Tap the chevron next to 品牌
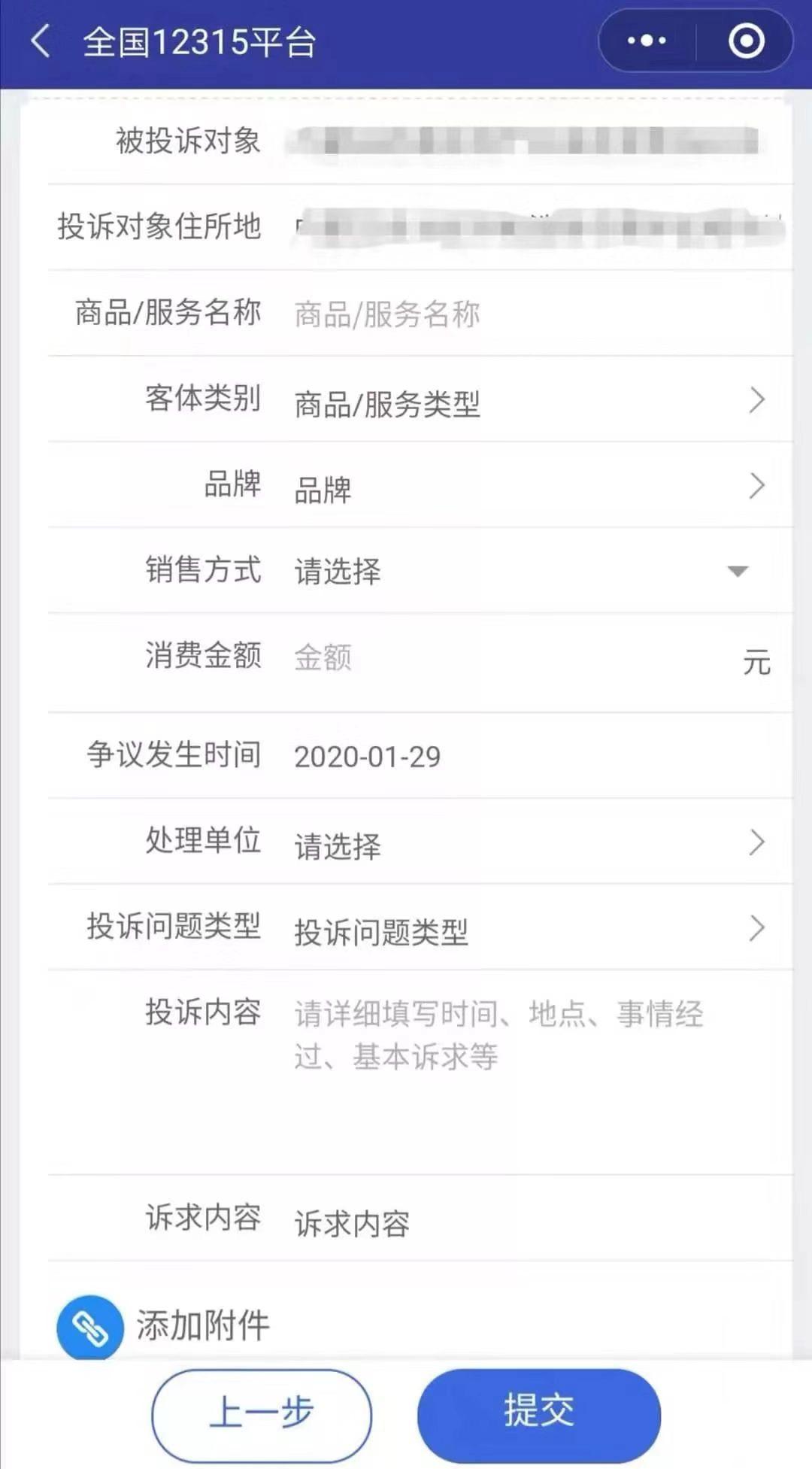This screenshot has width=812, height=1469. pyautogui.click(x=758, y=485)
